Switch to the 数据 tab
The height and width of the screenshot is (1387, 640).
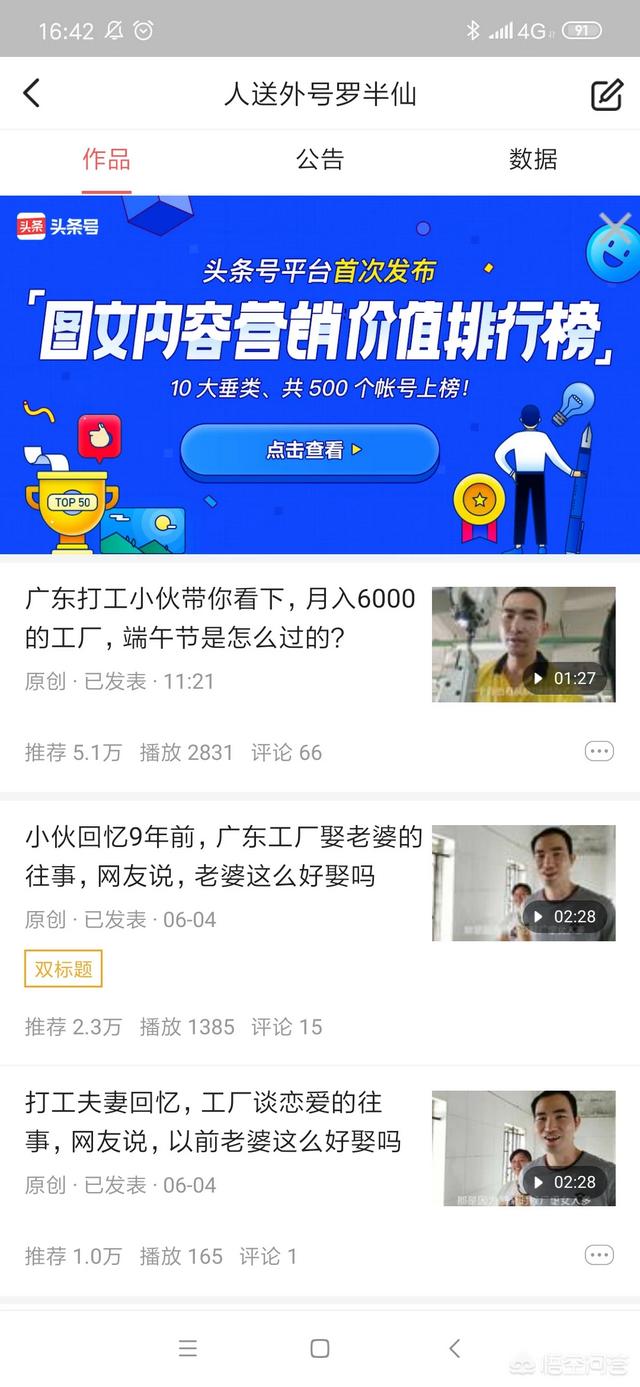click(533, 159)
